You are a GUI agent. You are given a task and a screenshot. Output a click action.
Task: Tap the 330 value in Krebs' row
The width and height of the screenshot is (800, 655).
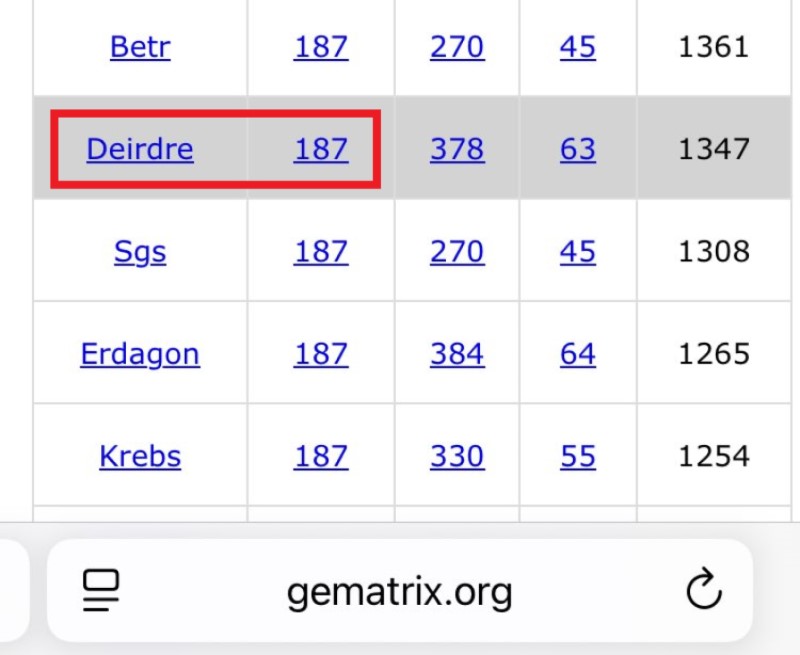coord(457,456)
